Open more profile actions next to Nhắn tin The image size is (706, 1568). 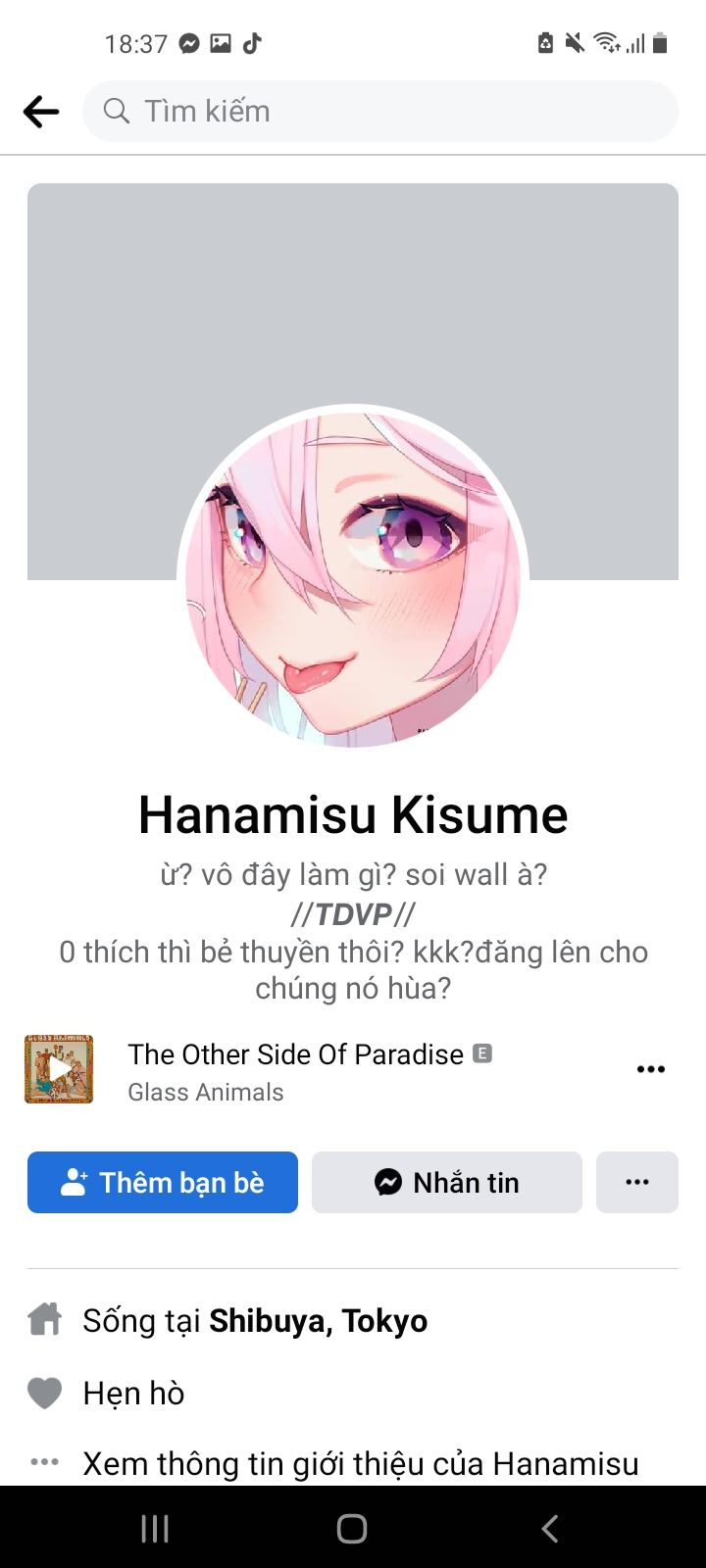tap(637, 1183)
